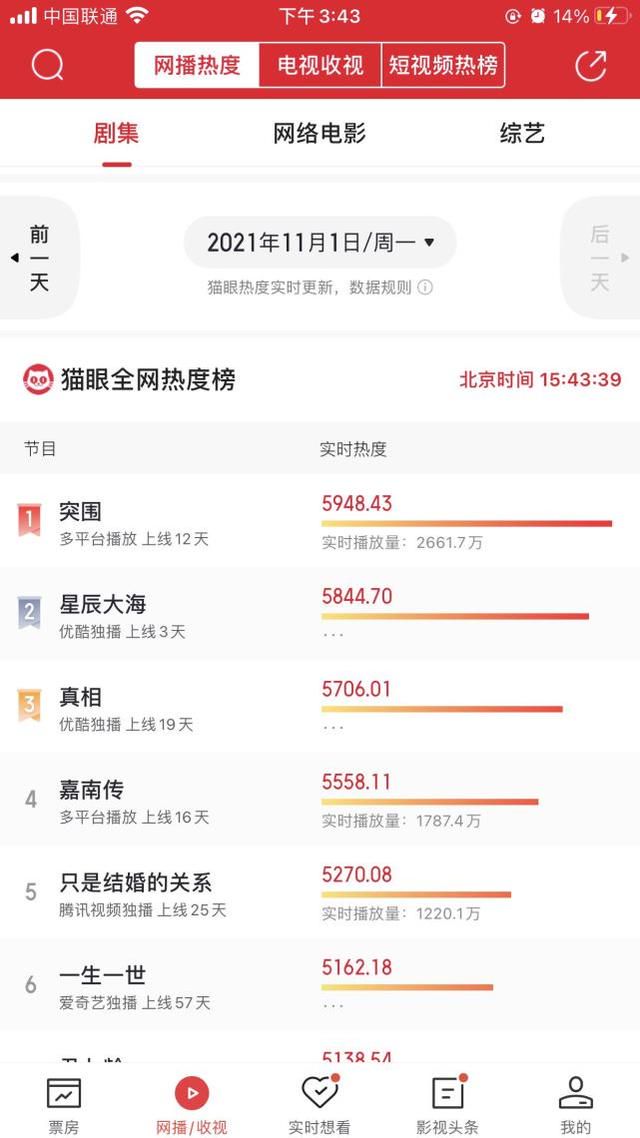640x1138 pixels.
Task: Open the date picker 2021年11月1日/周一
Action: pyautogui.click(x=320, y=242)
